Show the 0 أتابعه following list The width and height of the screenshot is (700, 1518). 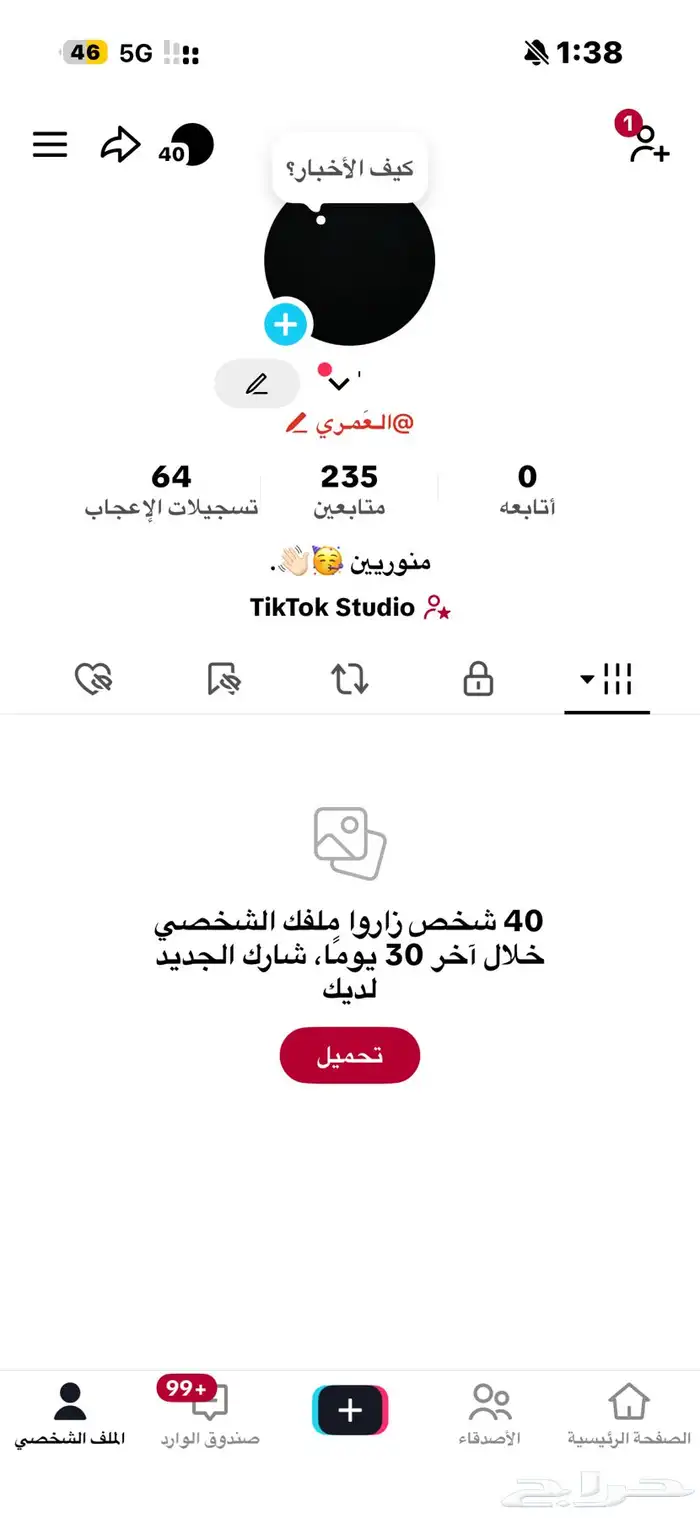point(527,489)
